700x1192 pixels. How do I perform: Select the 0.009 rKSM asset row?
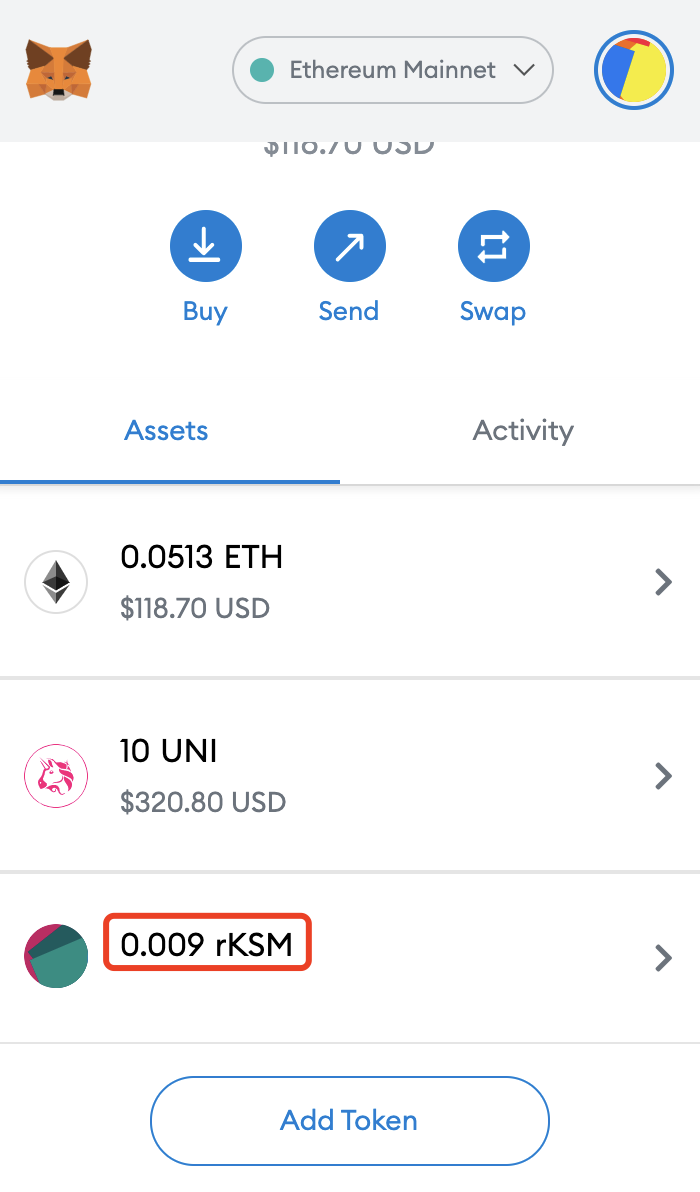(350, 957)
